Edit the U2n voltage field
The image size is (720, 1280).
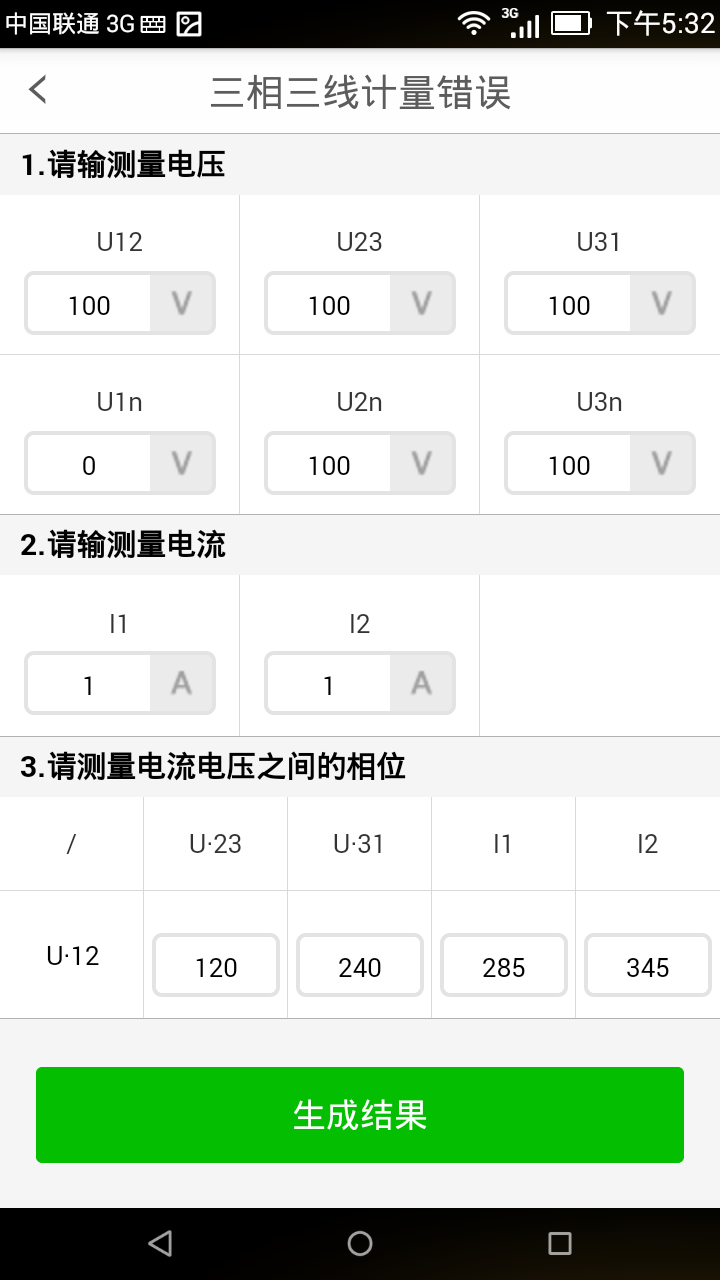click(329, 464)
